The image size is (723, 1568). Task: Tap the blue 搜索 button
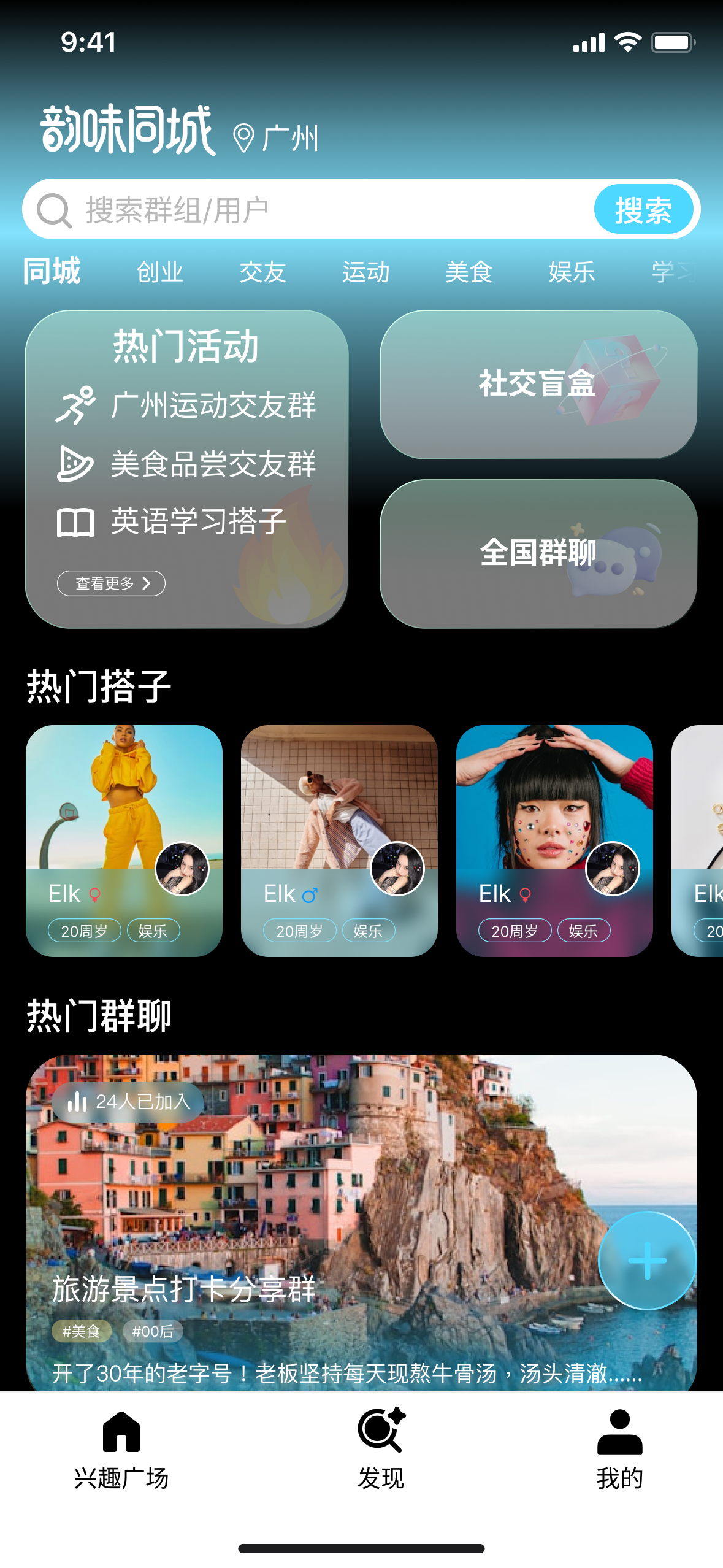click(643, 210)
